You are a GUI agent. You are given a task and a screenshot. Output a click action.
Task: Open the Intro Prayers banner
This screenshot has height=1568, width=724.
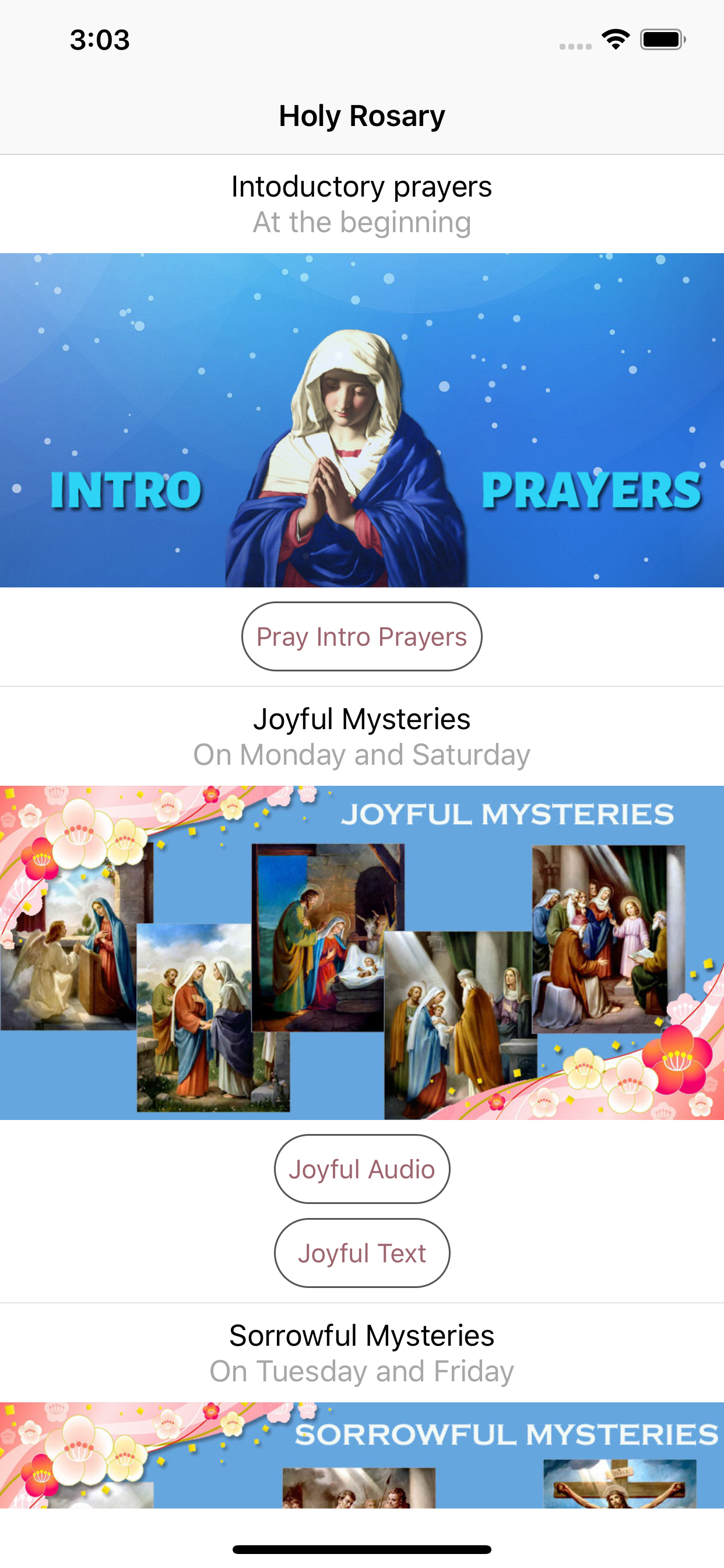[362, 420]
